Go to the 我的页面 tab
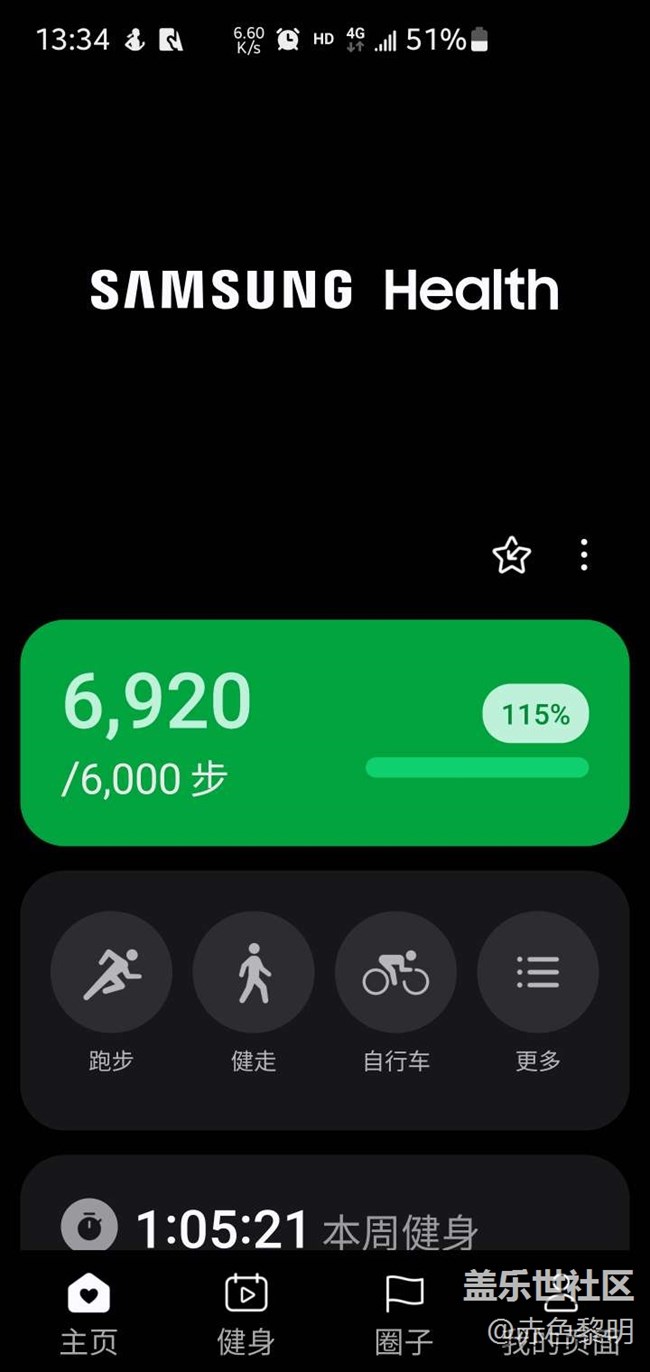 click(x=561, y=1313)
